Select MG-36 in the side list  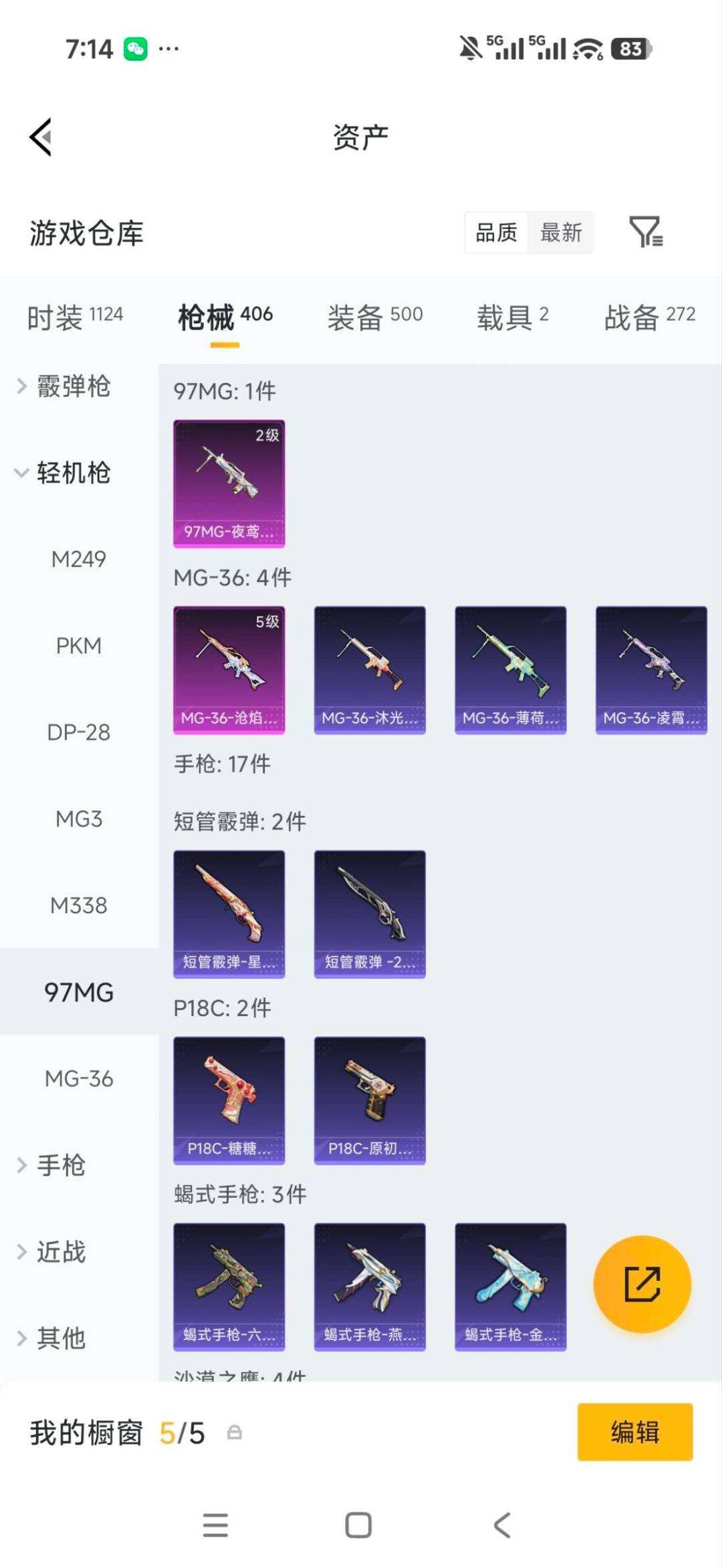(x=79, y=1078)
